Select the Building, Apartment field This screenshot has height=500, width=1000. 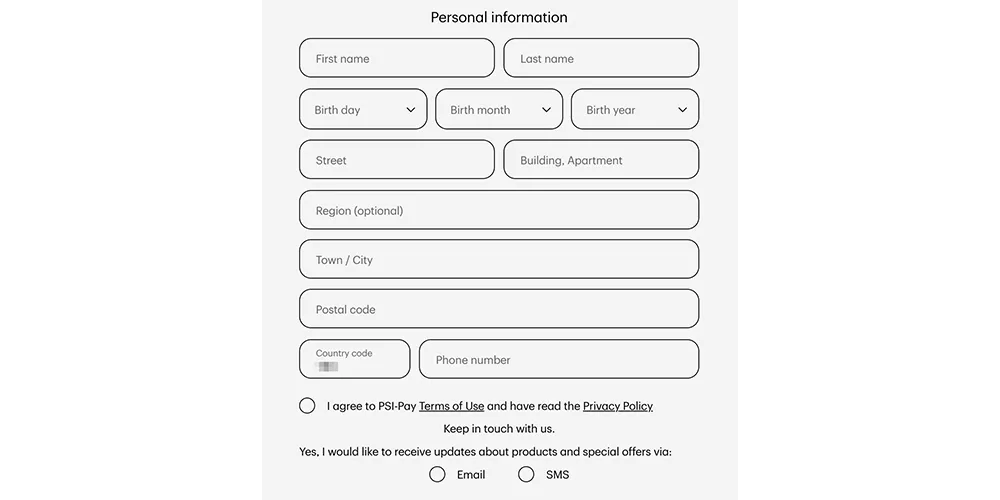600,160
